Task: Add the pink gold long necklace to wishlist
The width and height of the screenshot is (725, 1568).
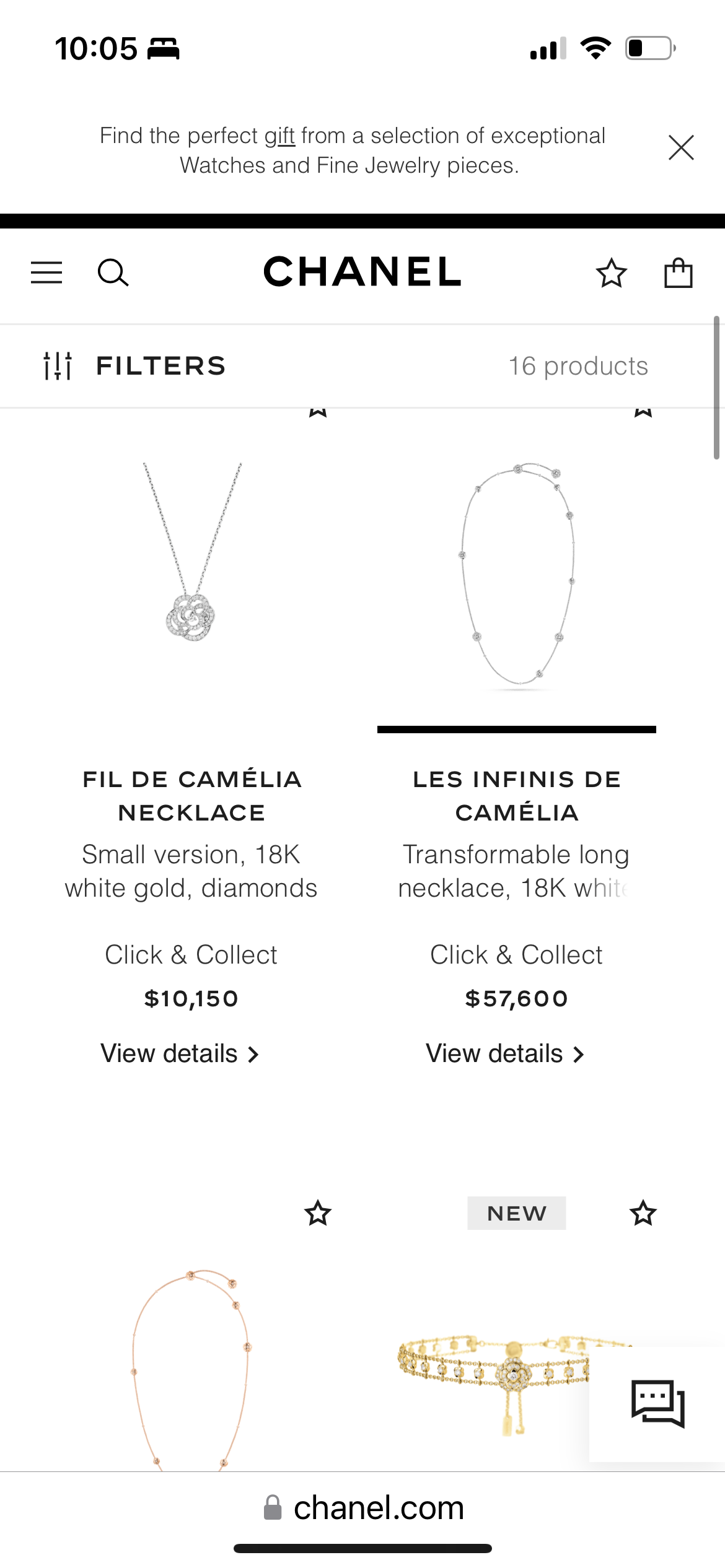Action: [318, 1213]
